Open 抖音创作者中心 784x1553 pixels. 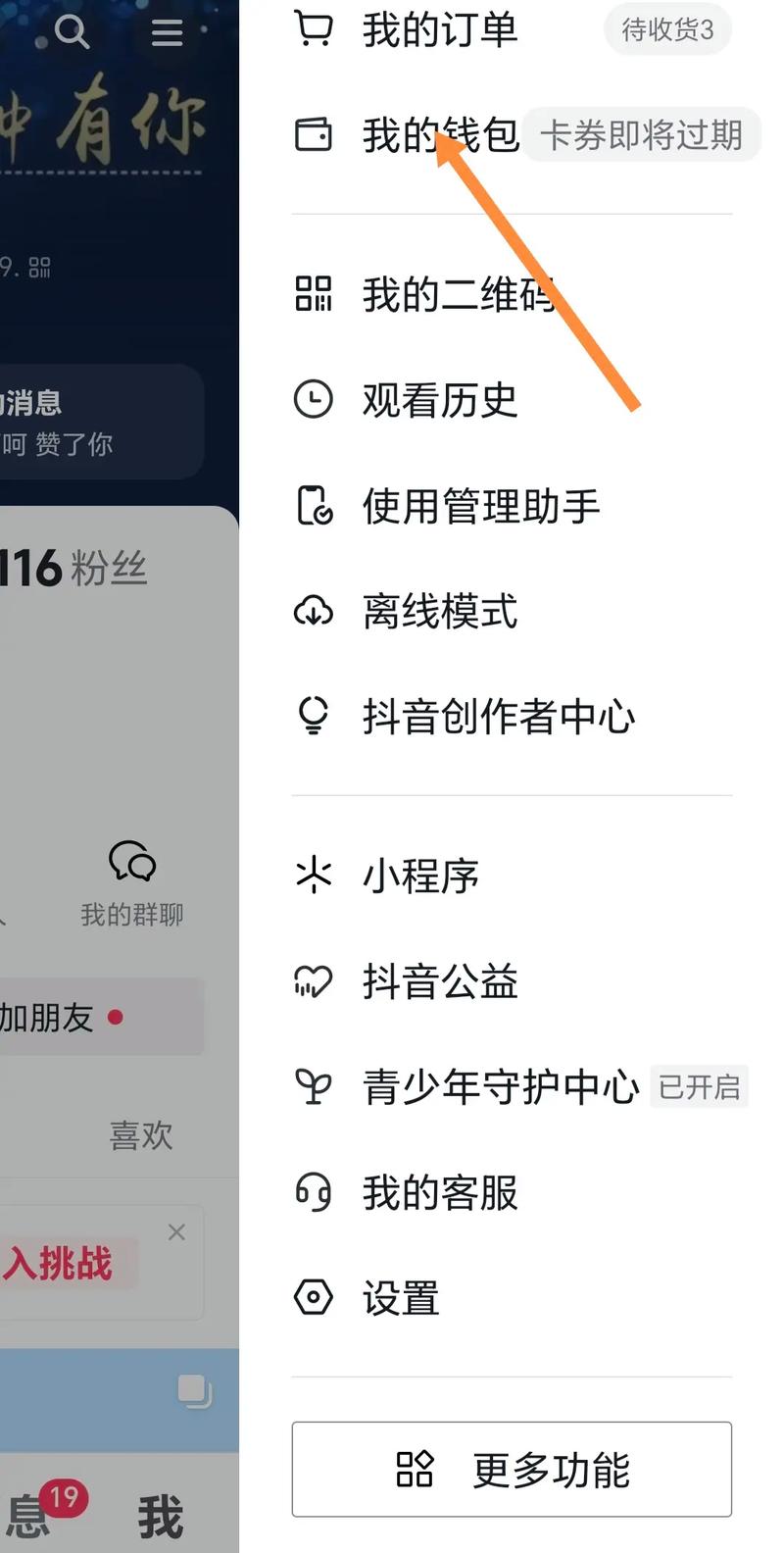[512, 717]
